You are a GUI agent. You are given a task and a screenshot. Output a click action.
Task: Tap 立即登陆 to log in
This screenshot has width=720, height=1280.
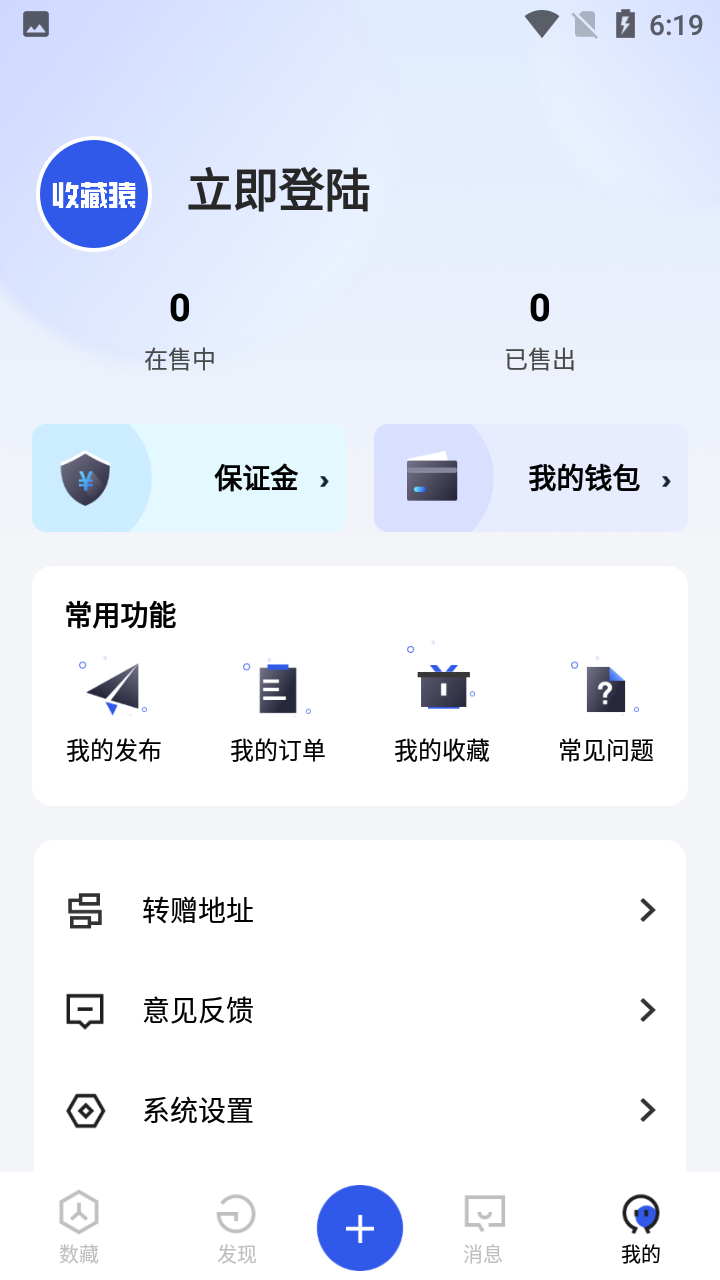pos(279,192)
